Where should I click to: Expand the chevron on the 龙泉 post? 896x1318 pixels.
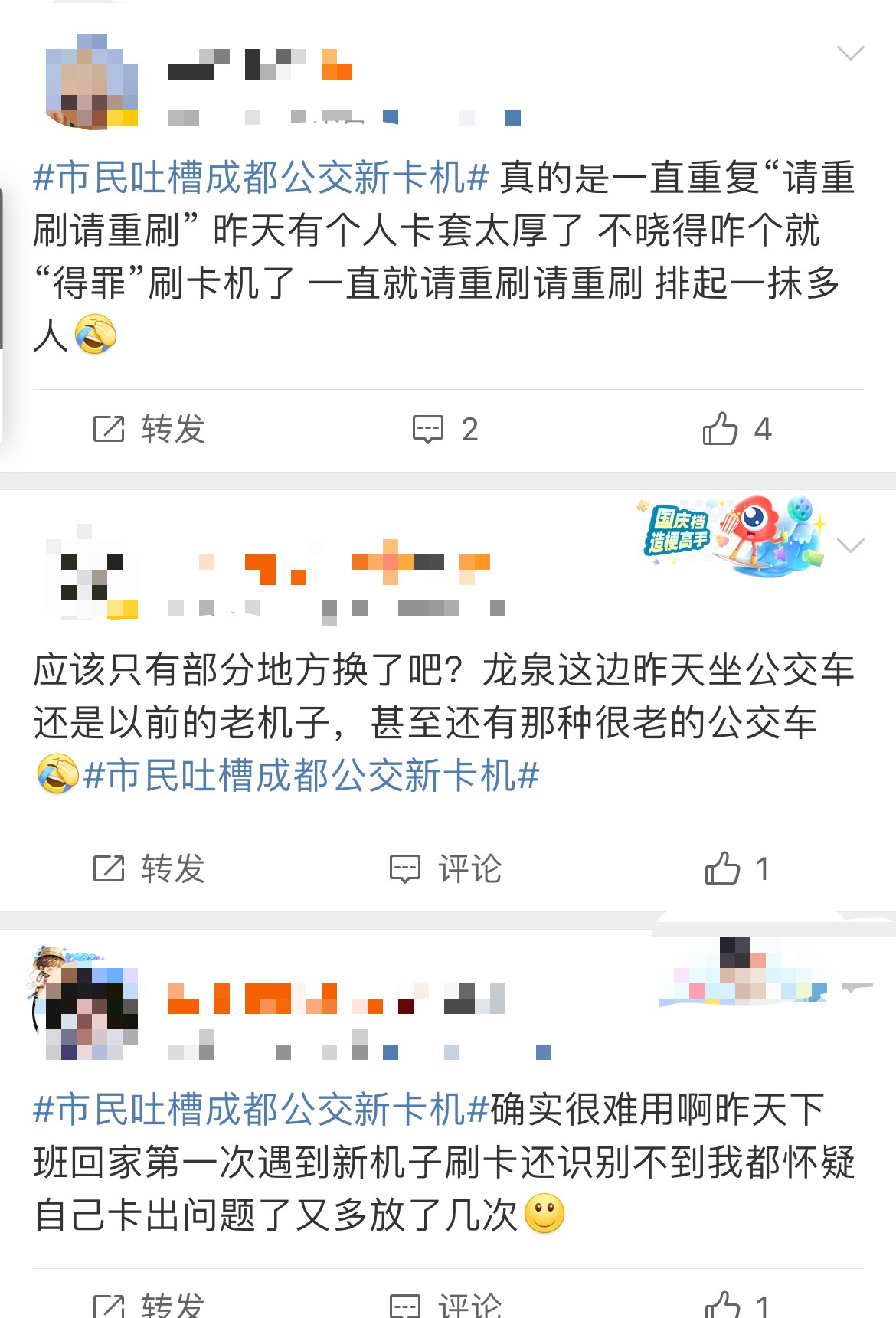pos(850,545)
